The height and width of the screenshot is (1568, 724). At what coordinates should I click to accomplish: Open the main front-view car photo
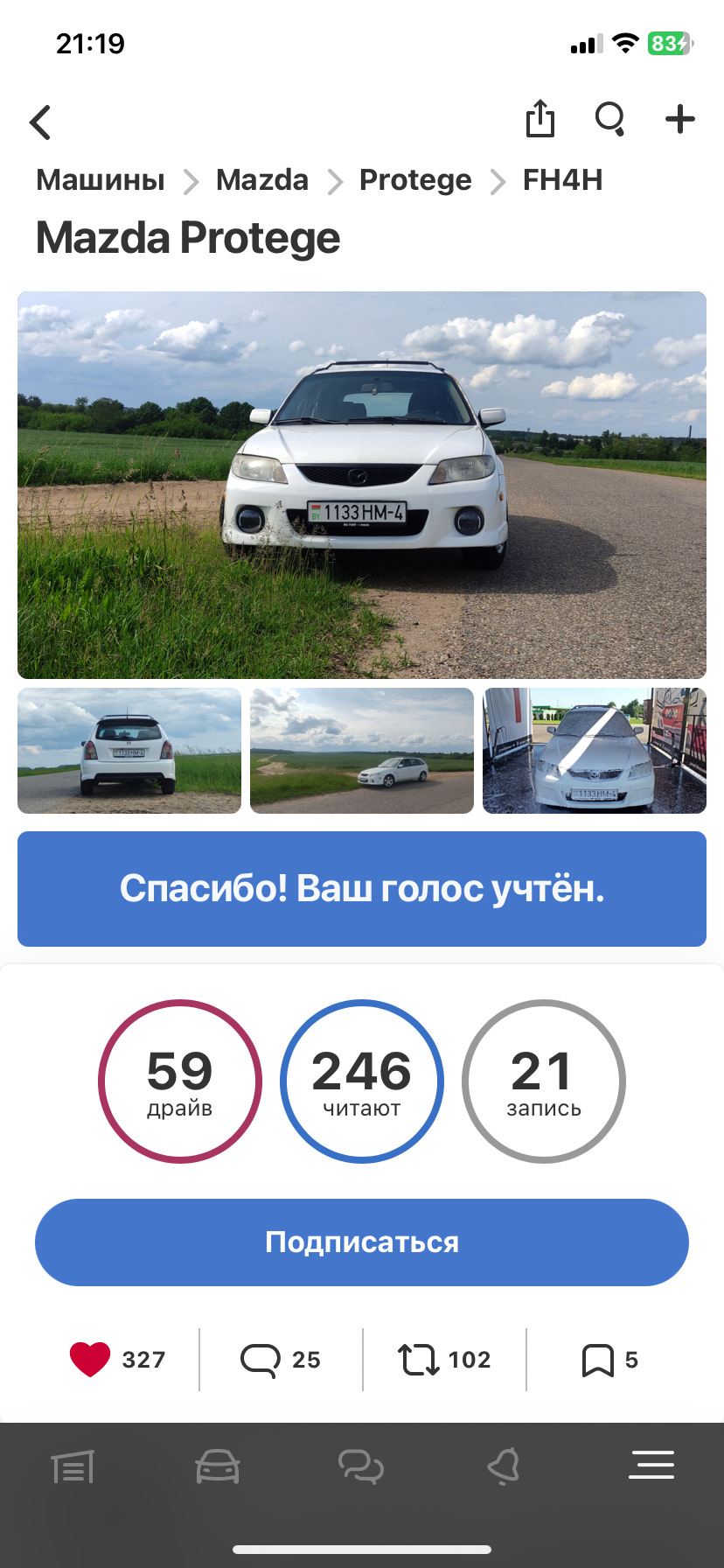(x=362, y=485)
